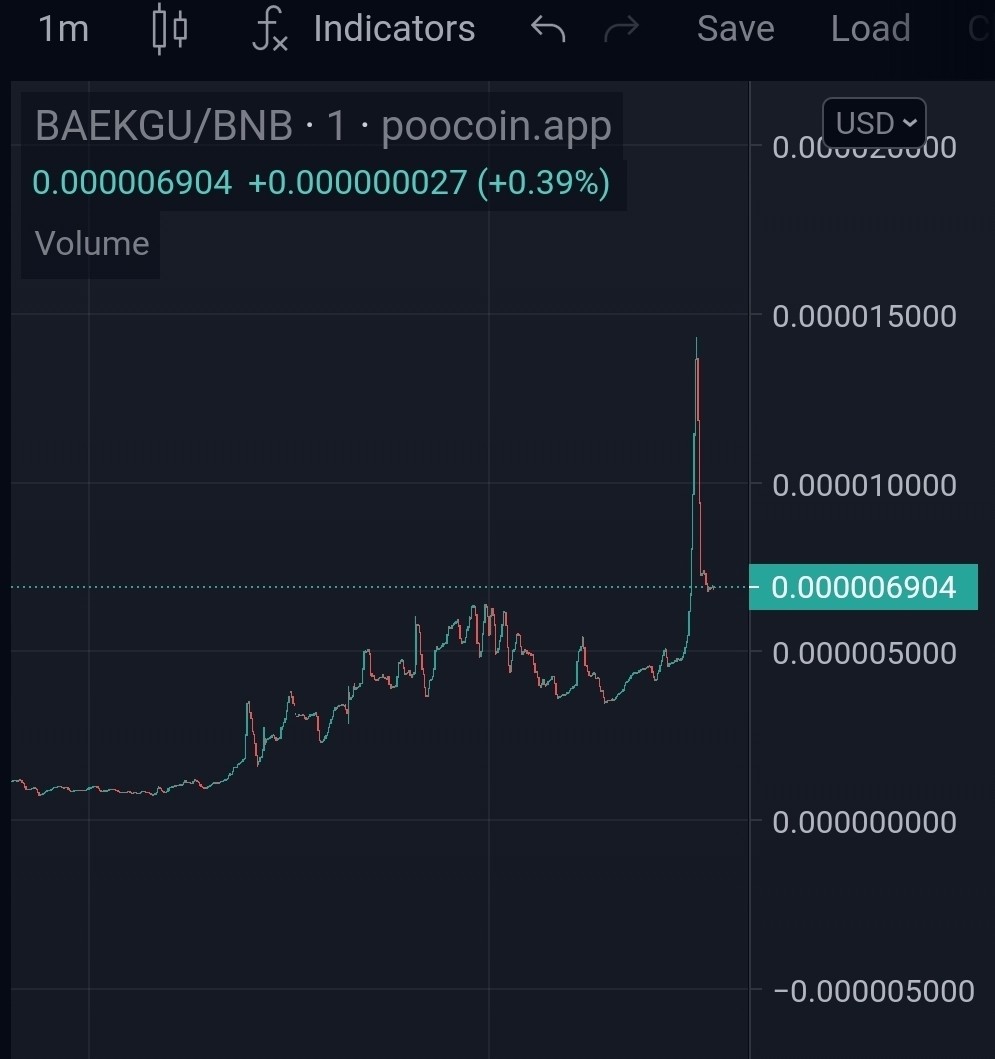995x1059 pixels.
Task: Open the Indicators menu
Action: coord(366,29)
